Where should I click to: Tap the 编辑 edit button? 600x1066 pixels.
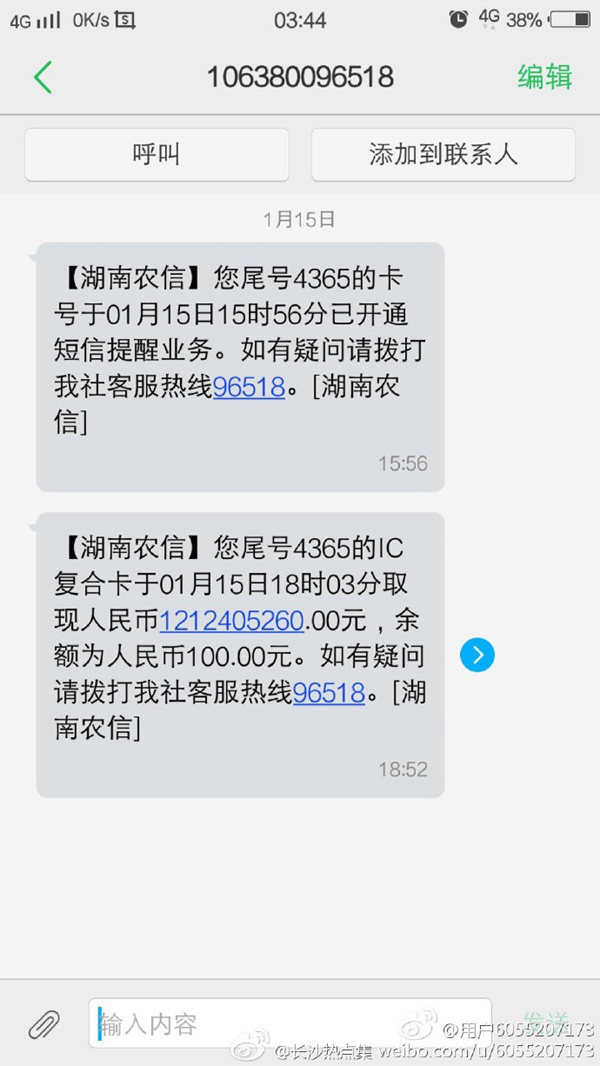pyautogui.click(x=545, y=77)
